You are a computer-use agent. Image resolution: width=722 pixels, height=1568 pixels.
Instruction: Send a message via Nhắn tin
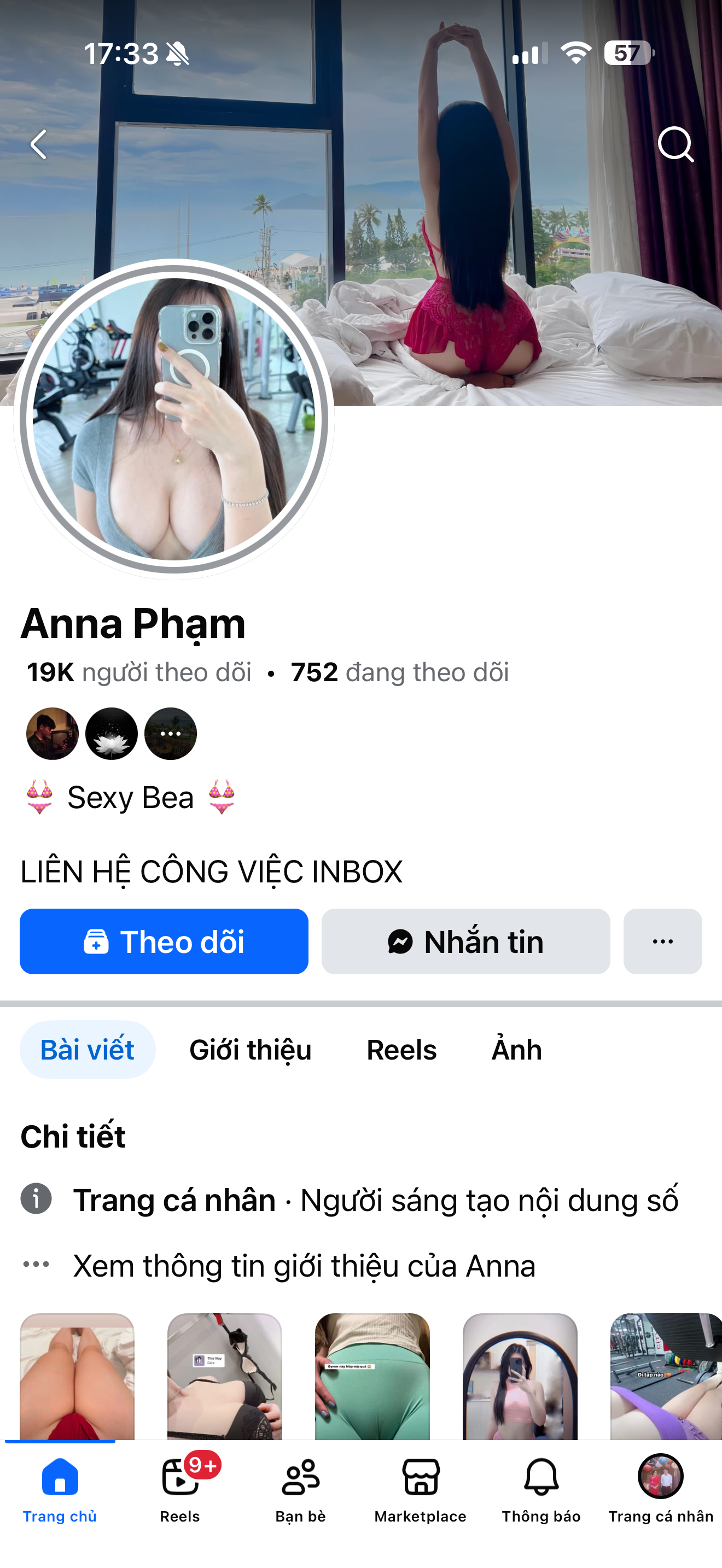click(x=465, y=941)
